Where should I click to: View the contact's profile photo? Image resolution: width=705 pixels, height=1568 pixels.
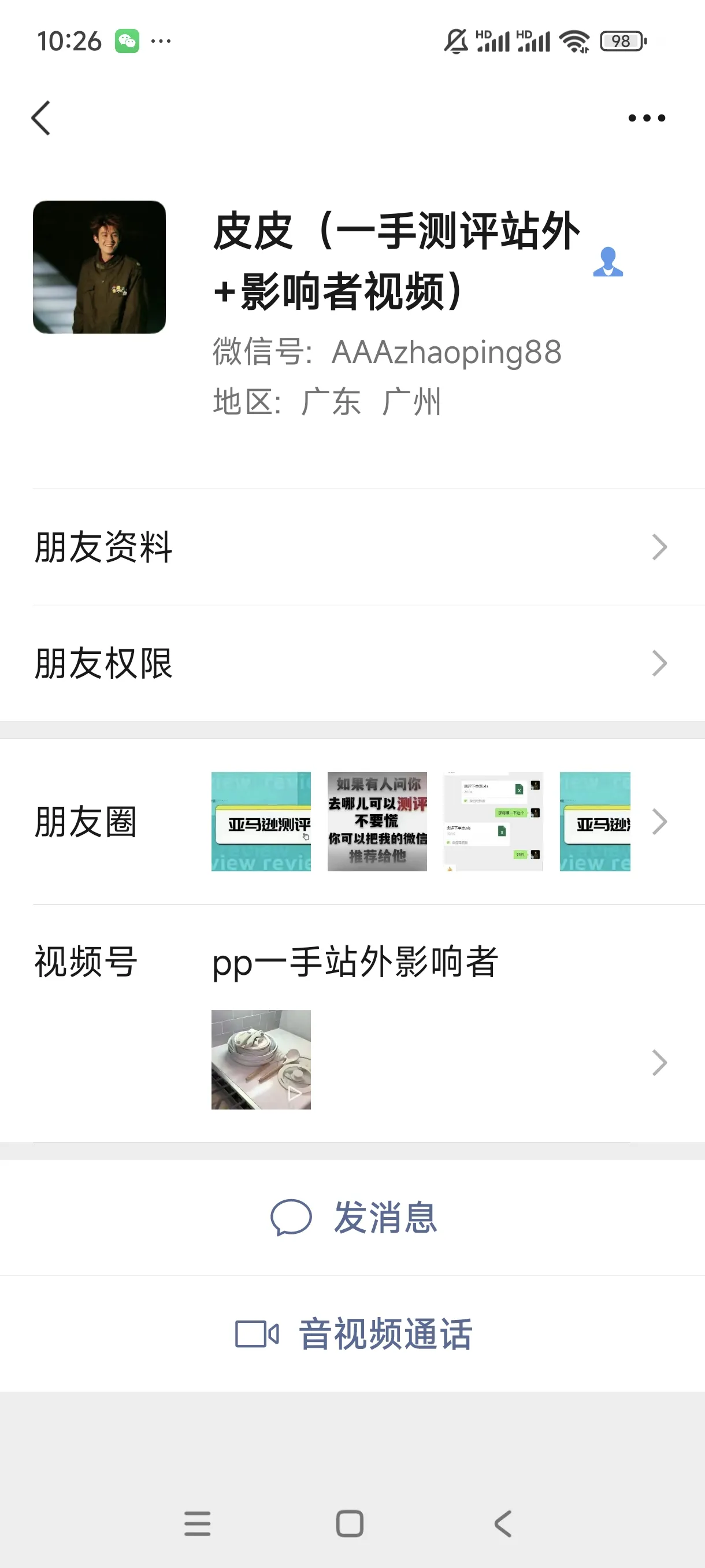[99, 267]
